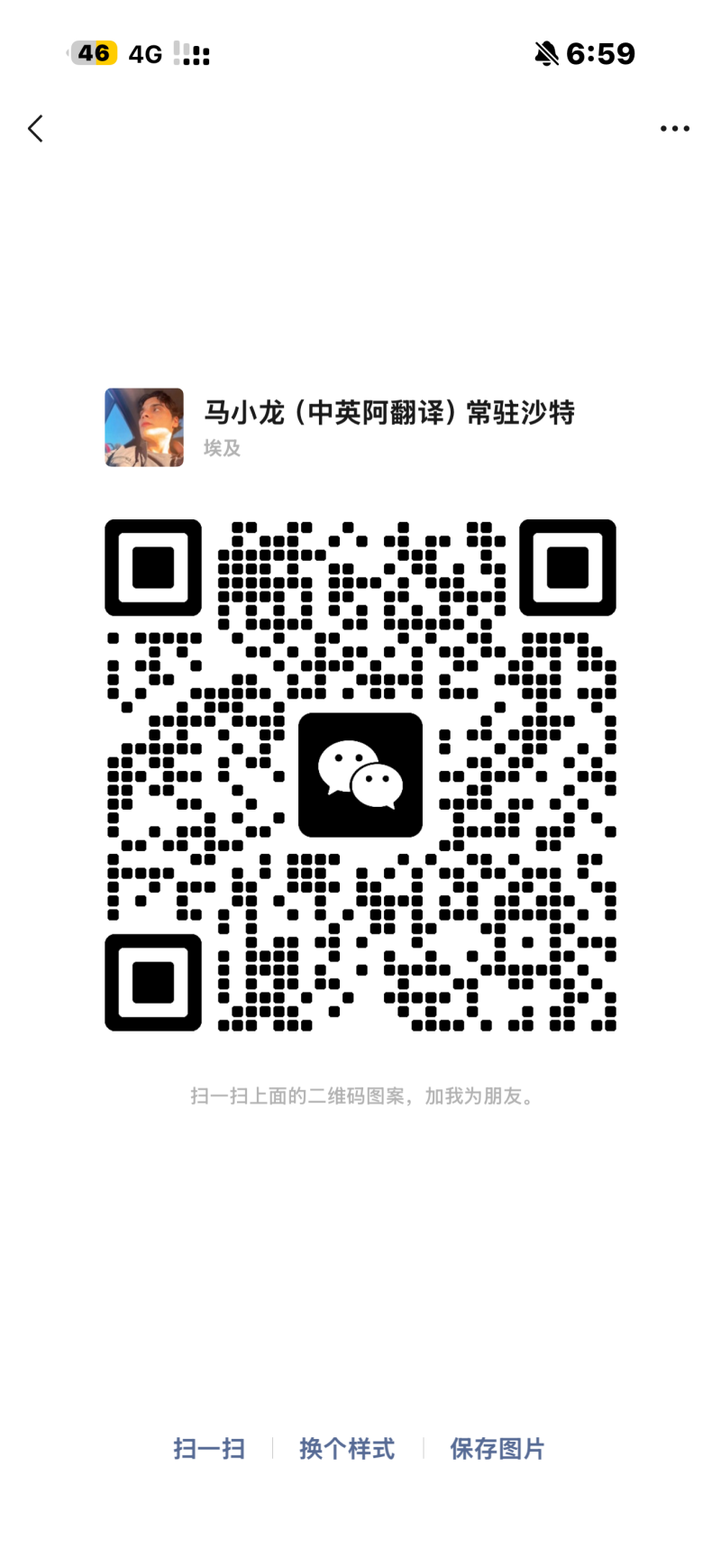Tap 扫一扫 to scan a code
The image size is (721, 1568).
click(x=209, y=1448)
